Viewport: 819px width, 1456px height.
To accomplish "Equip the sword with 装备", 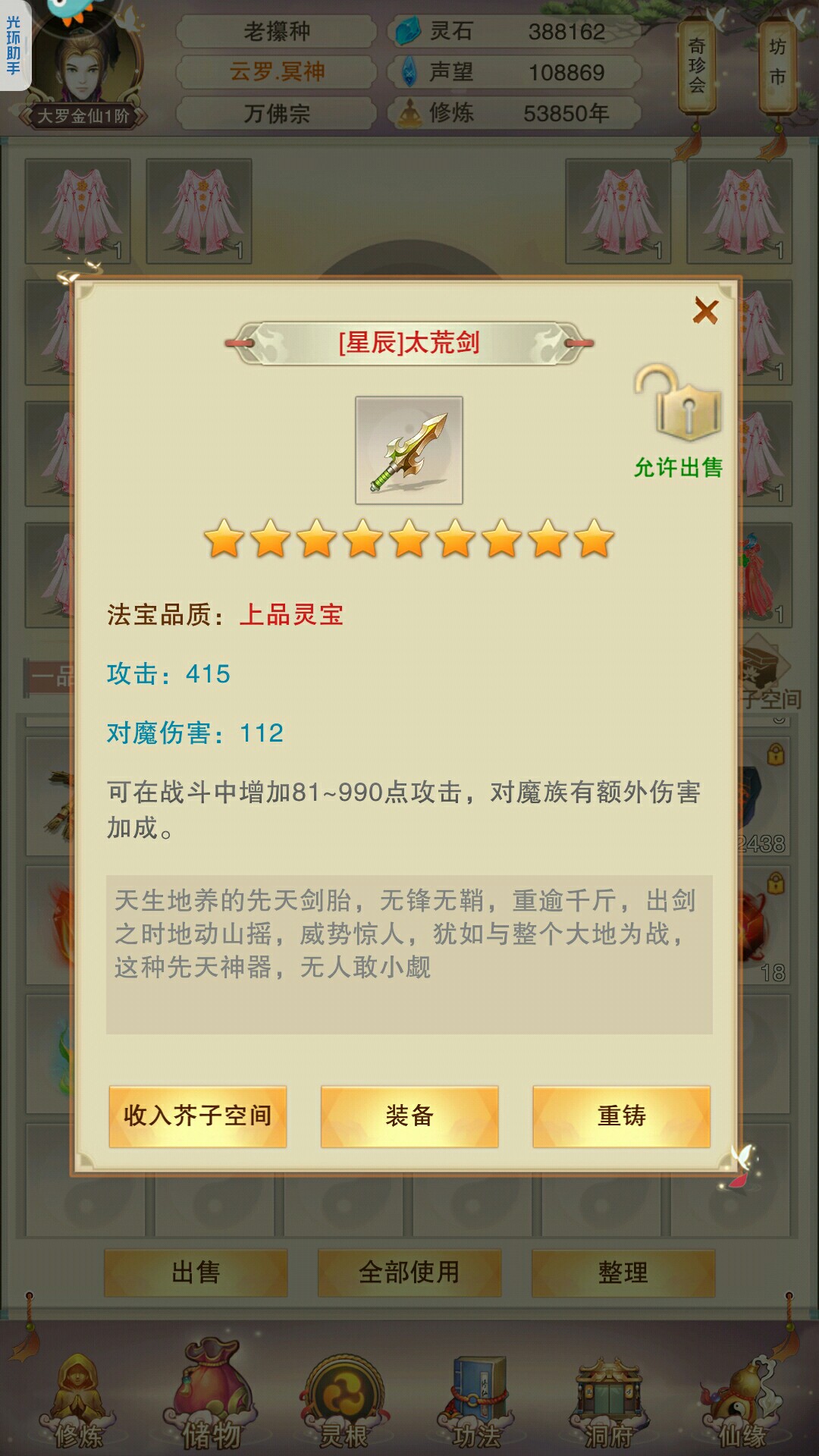I will (x=409, y=1116).
